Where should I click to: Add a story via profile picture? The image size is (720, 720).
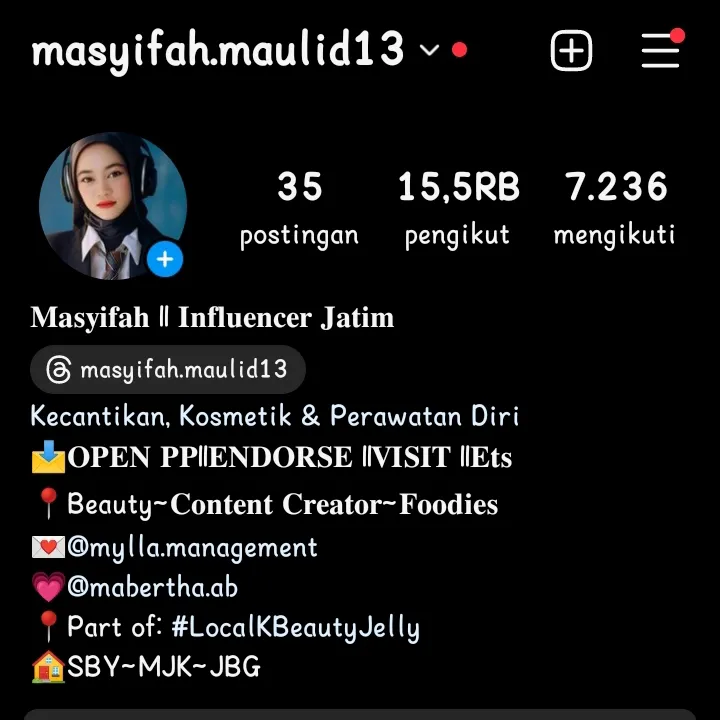[165, 261]
